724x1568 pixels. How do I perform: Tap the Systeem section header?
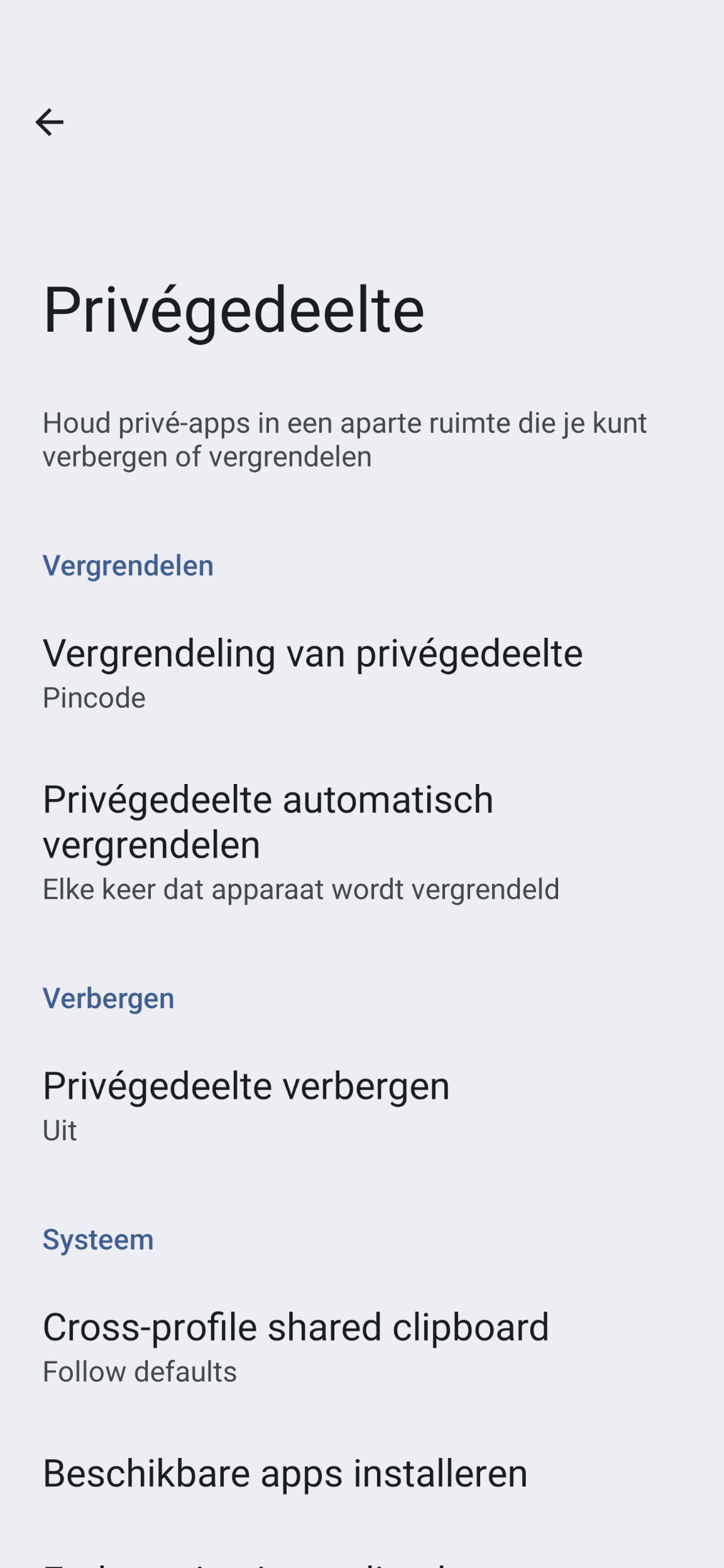[x=97, y=1239]
